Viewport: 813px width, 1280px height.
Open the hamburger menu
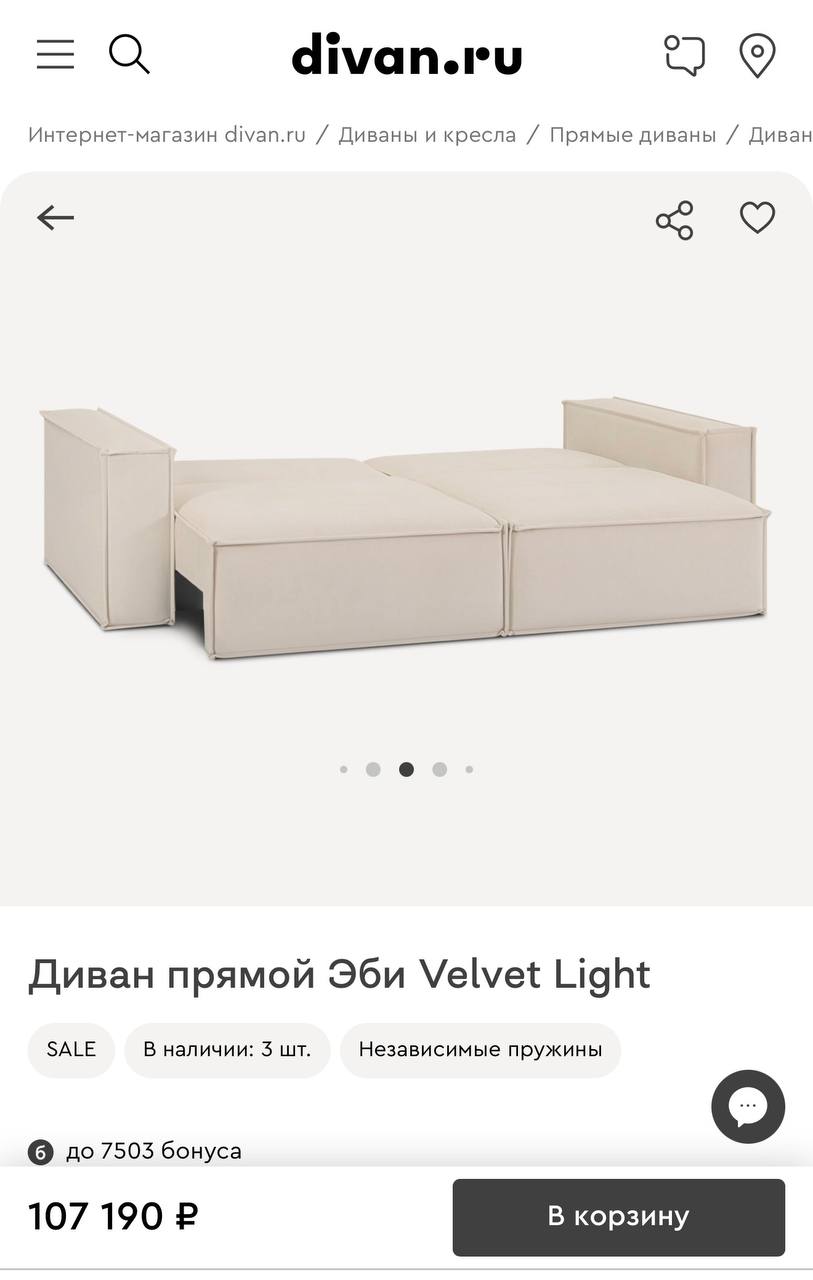pyautogui.click(x=56, y=54)
